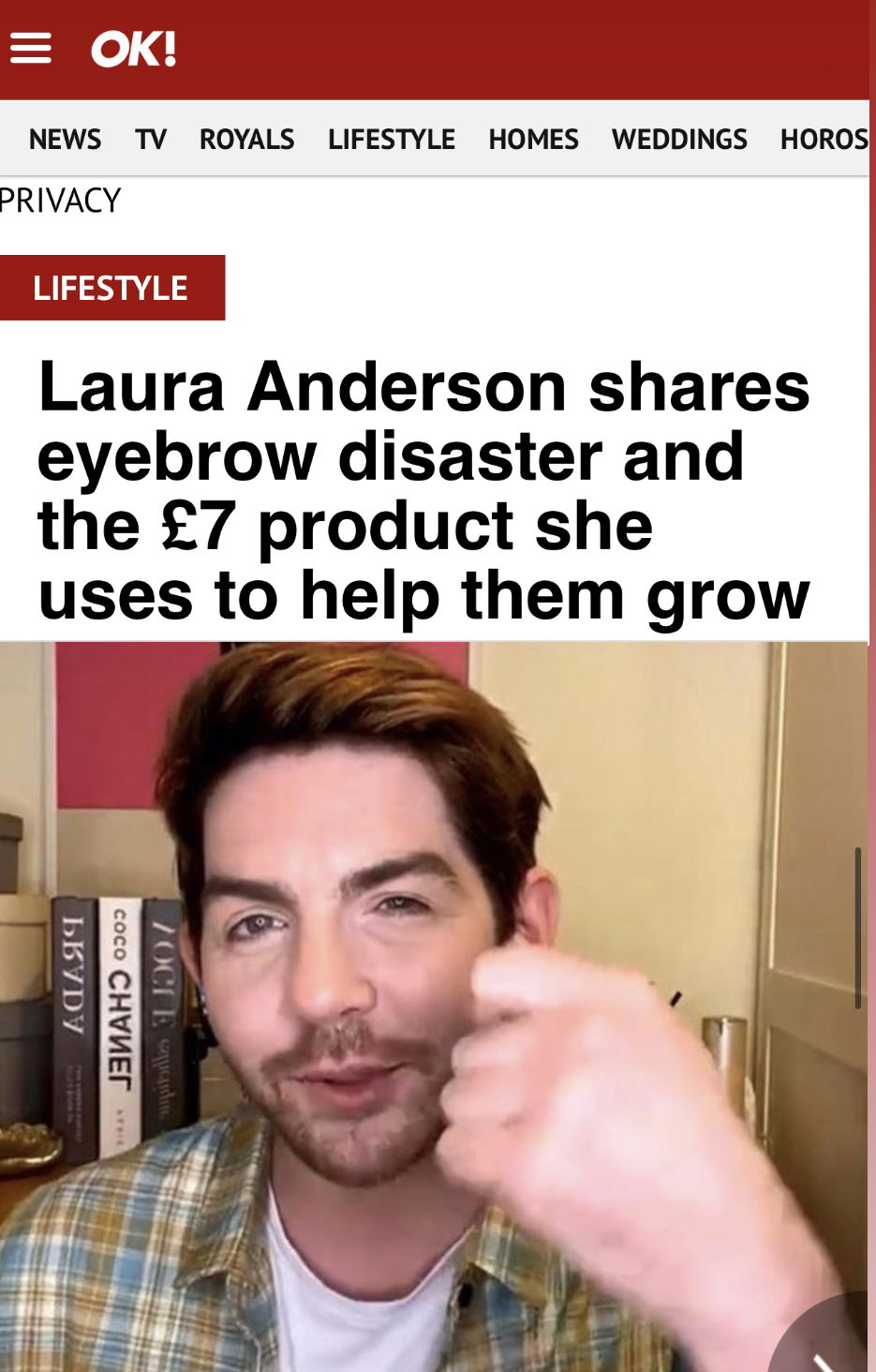The width and height of the screenshot is (876, 1372).
Task: Open the hamburger menu
Action: pyautogui.click(x=31, y=48)
